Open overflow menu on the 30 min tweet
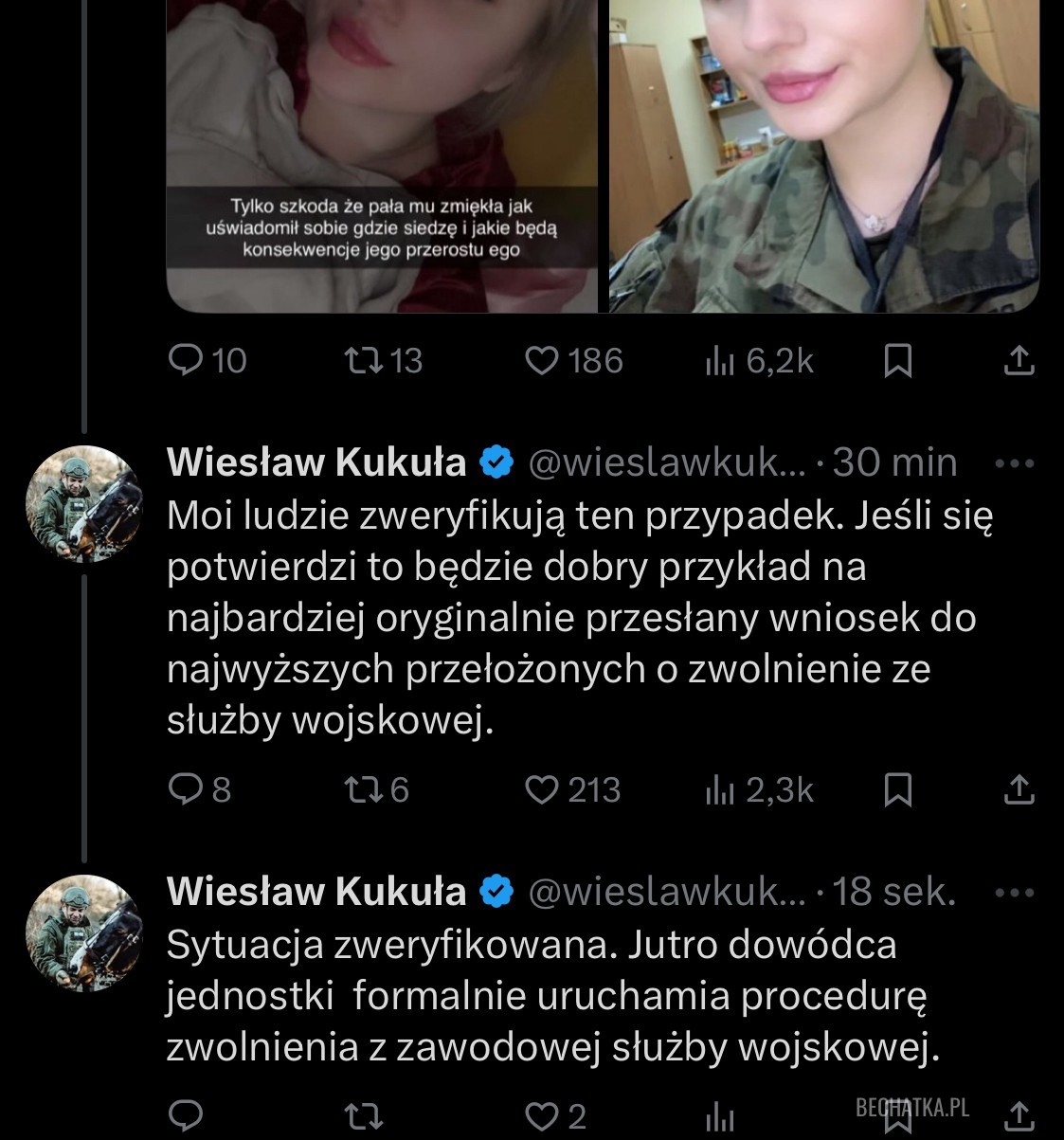1064x1140 pixels. [x=1015, y=463]
